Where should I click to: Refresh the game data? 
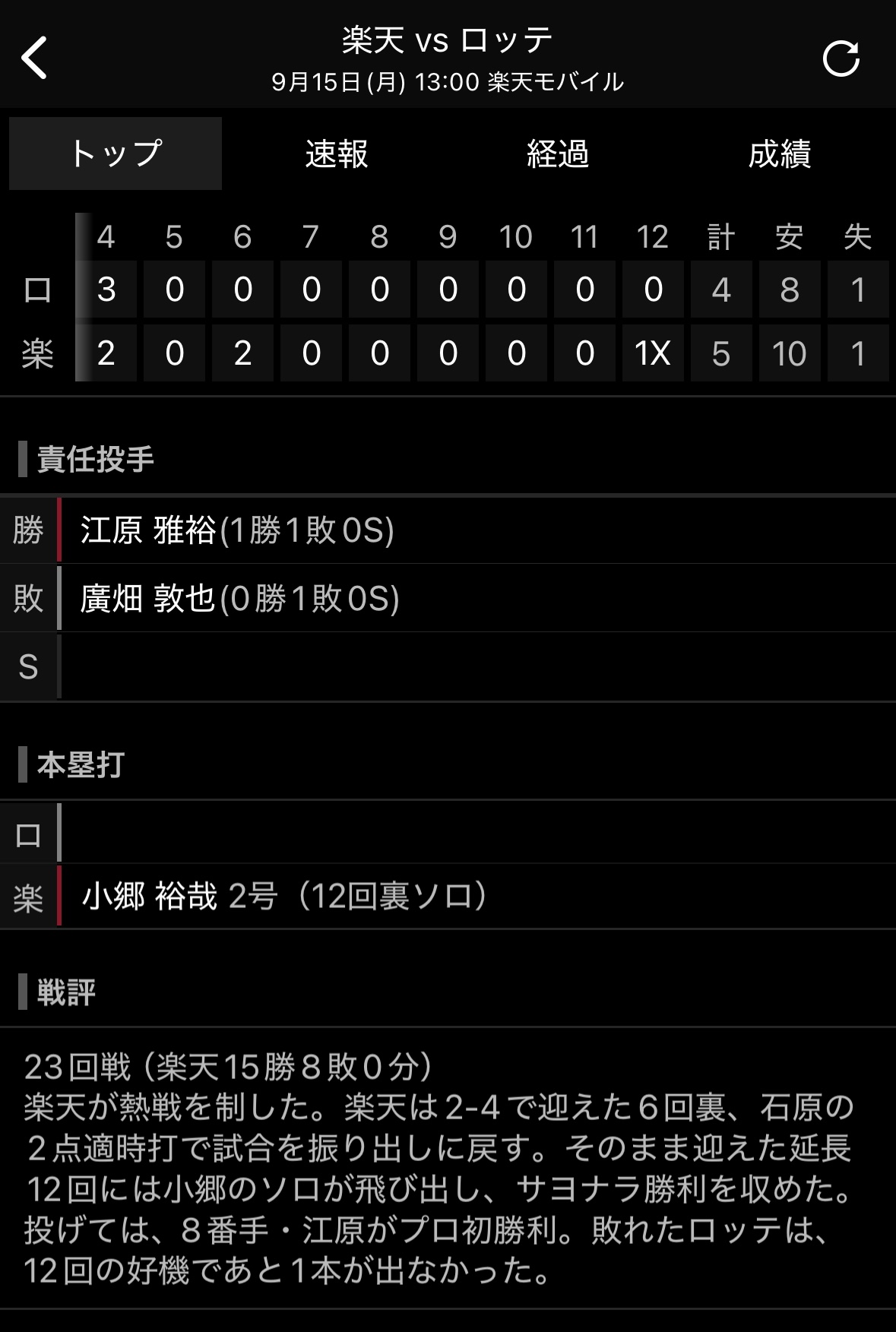[x=841, y=59]
